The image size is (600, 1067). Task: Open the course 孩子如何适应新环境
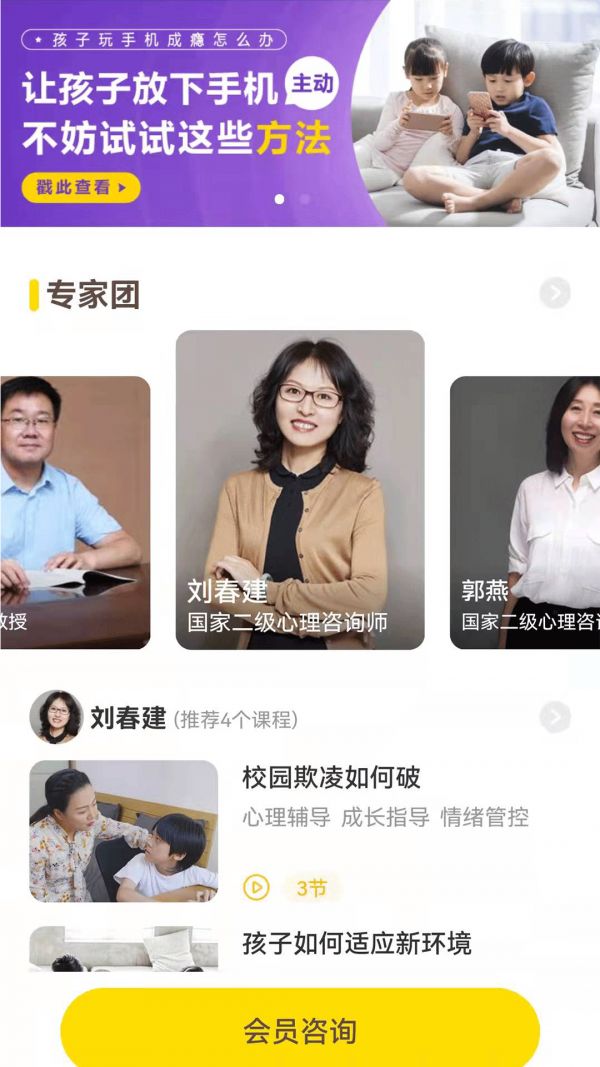[x=356, y=943]
